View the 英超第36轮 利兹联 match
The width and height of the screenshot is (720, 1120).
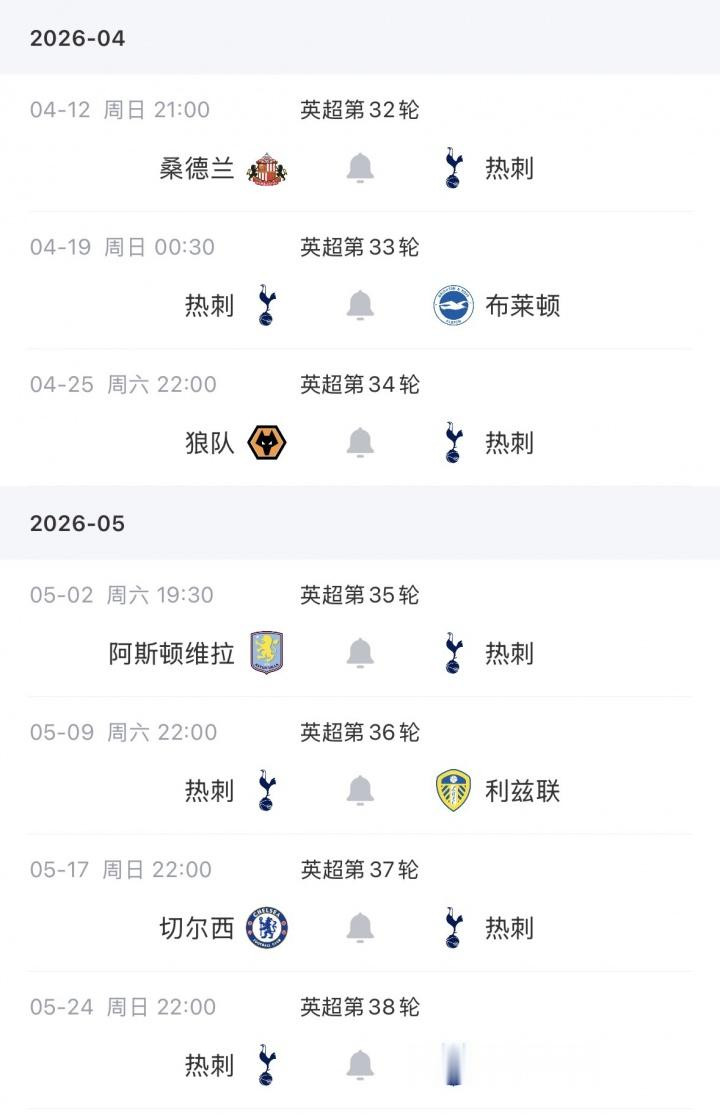(x=522, y=790)
